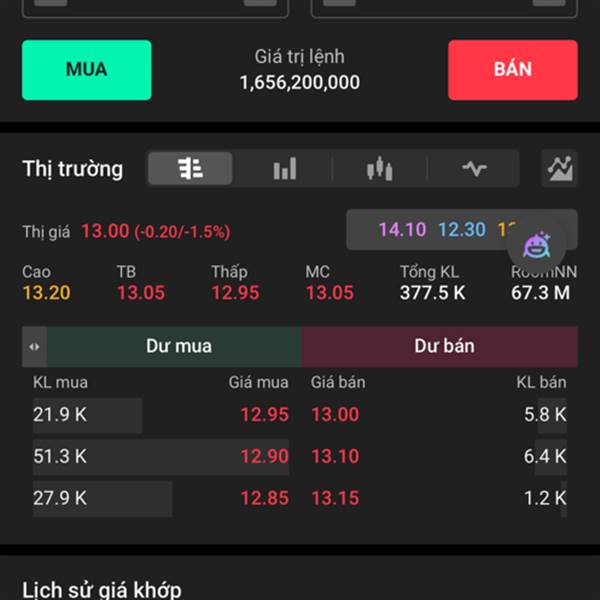Viewport: 600px width, 600px height.
Task: Select the floor price 12.30
Action: point(461,230)
